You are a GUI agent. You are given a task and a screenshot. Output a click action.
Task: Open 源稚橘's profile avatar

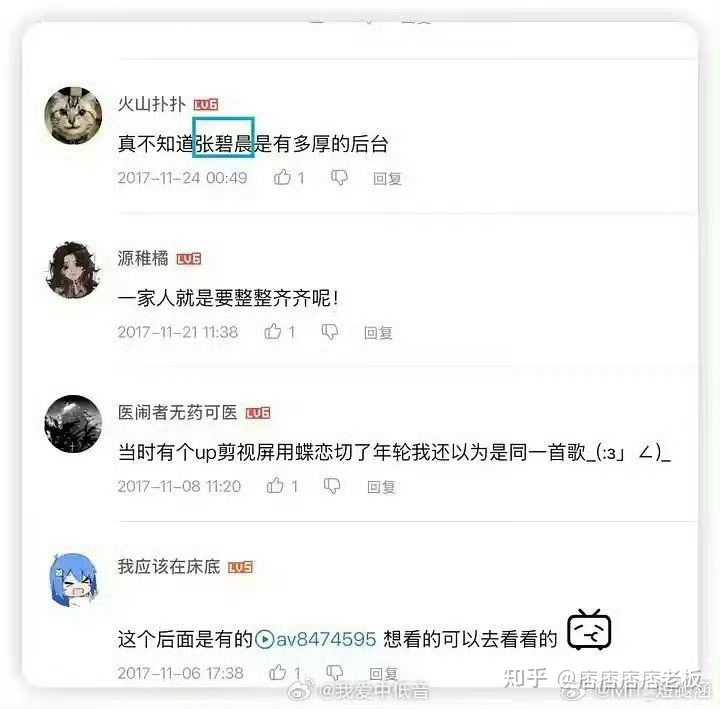click(x=73, y=267)
